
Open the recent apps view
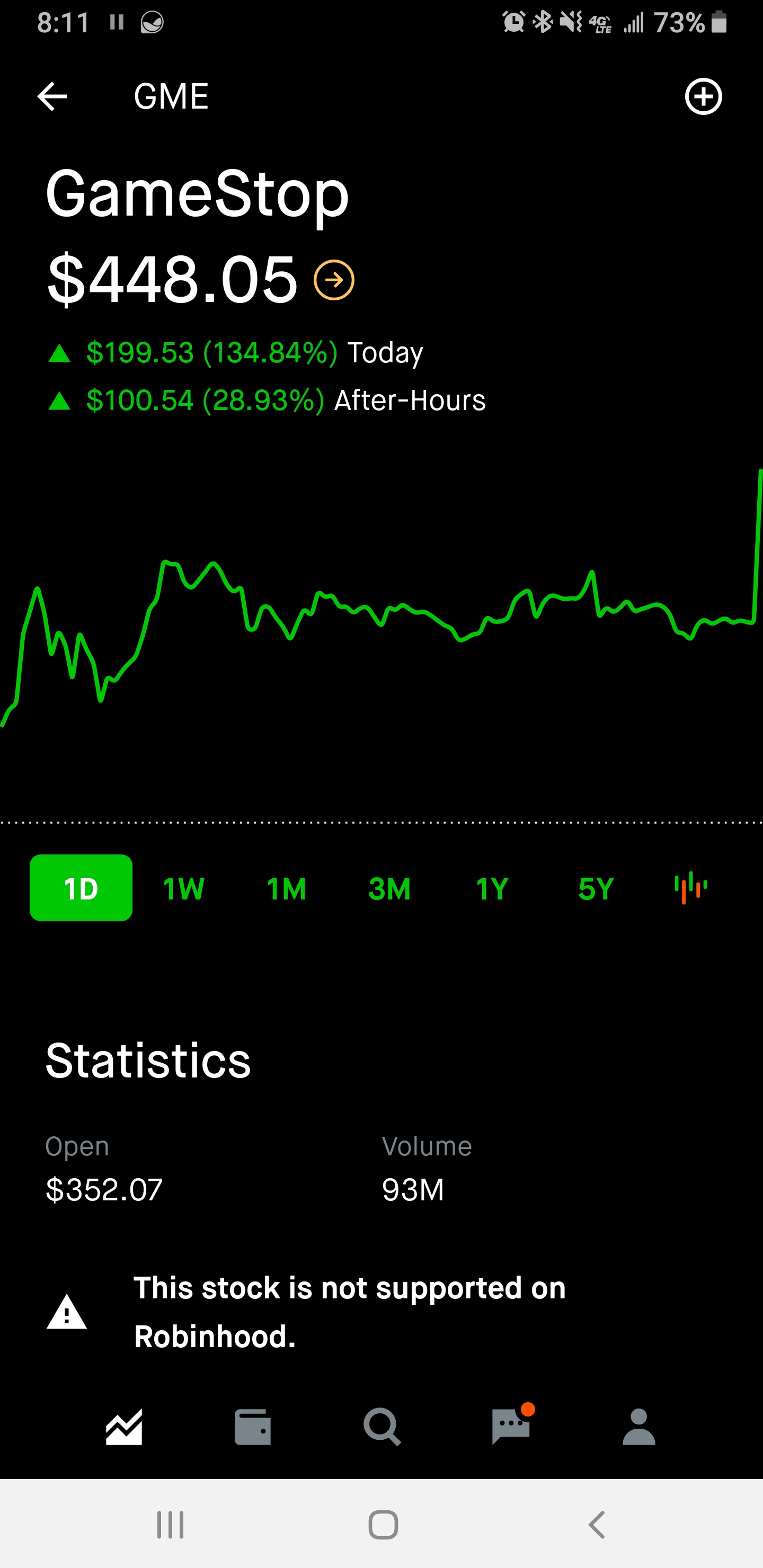click(170, 1525)
